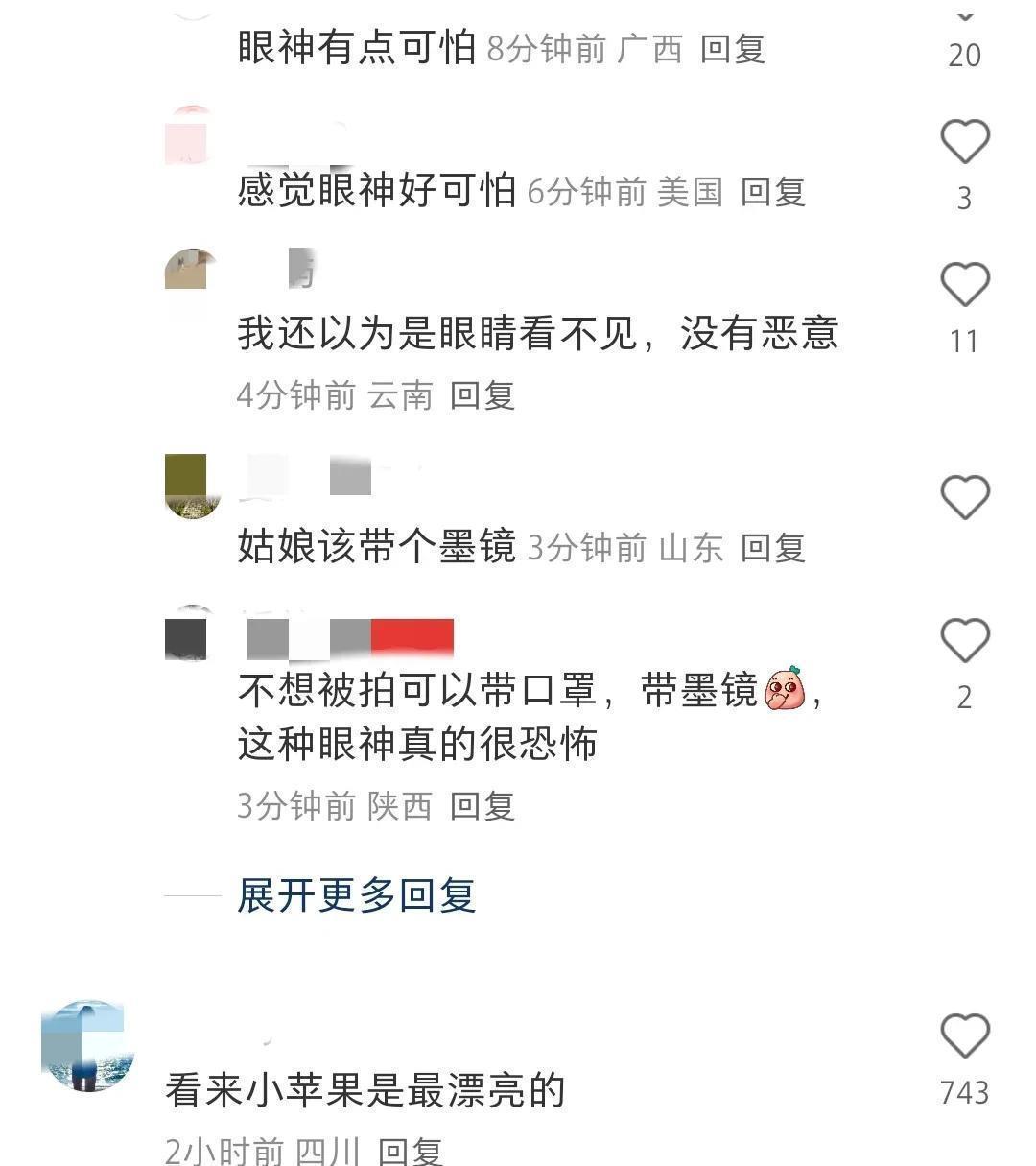
Task: Like the comment 我还以为是眼睛看不见
Action: coord(964,285)
